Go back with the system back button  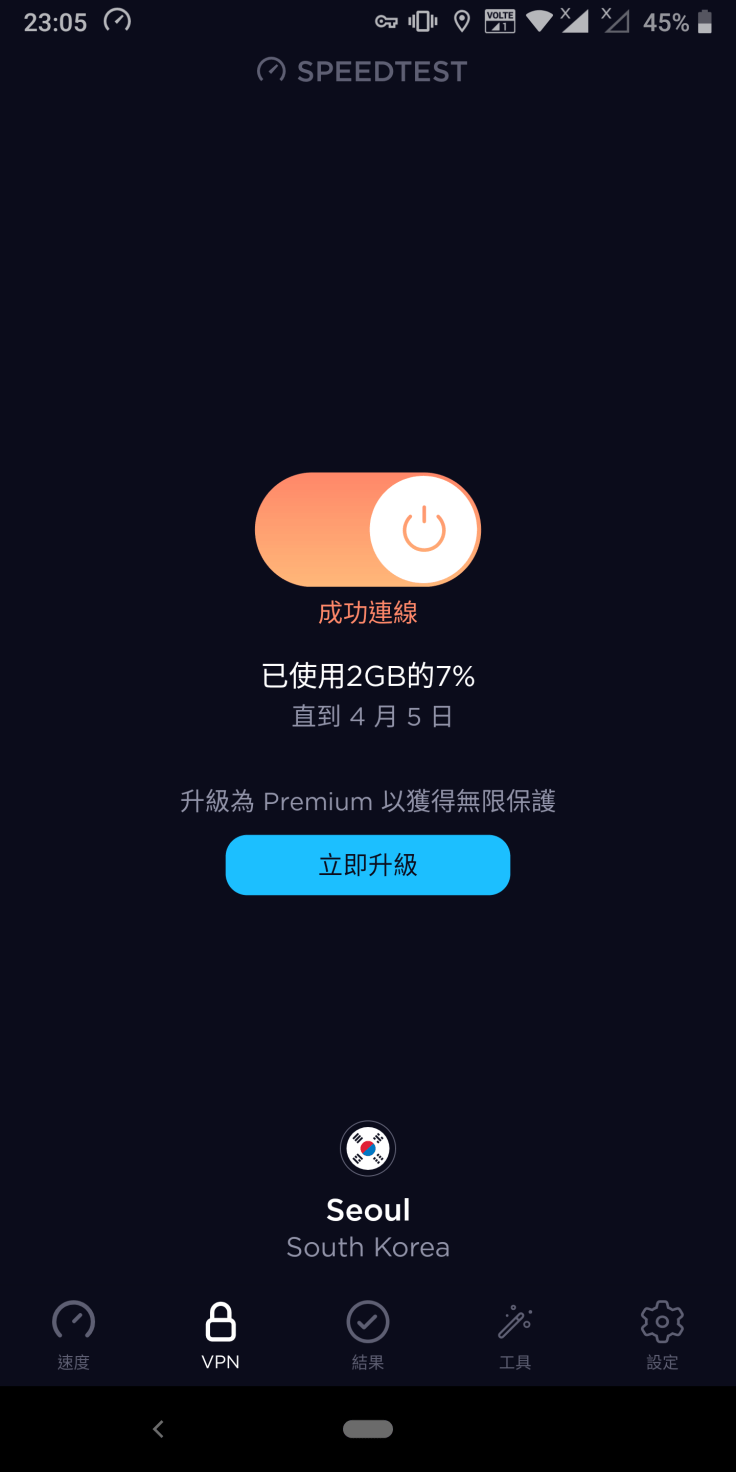[x=158, y=1430]
